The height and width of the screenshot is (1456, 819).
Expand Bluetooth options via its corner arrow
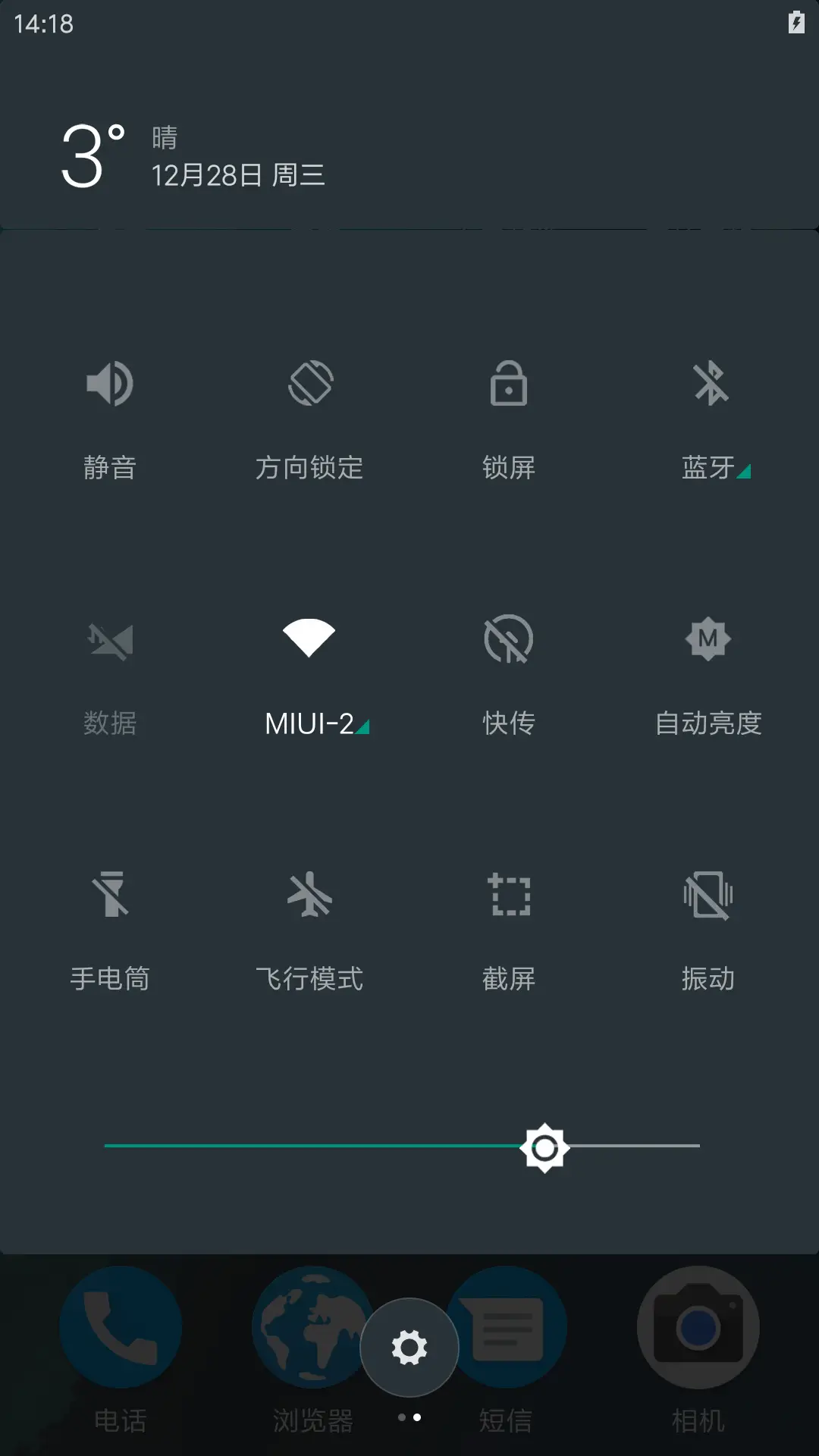point(744,471)
